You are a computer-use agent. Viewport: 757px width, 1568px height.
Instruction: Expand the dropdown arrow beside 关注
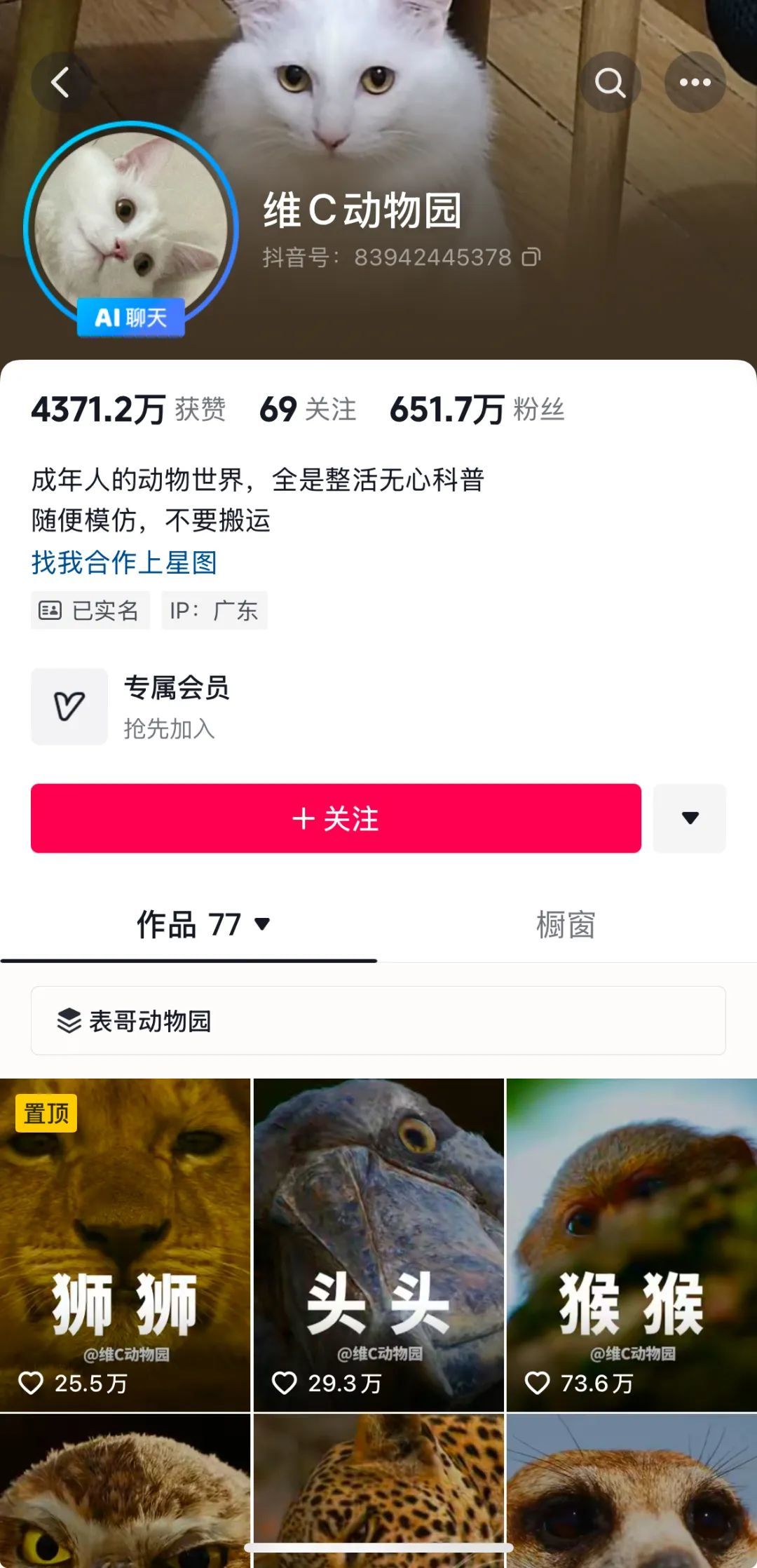(x=690, y=818)
